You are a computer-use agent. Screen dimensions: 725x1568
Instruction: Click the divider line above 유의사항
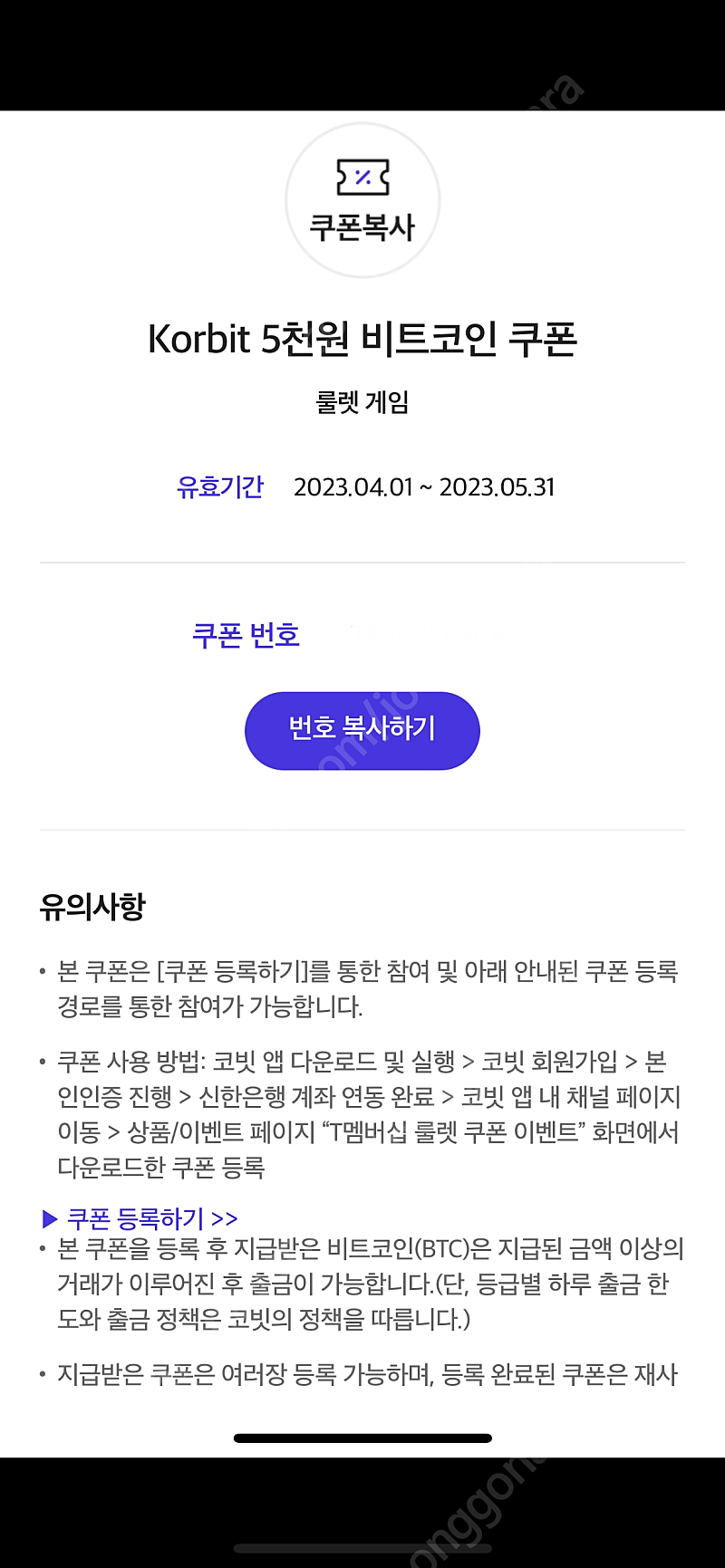point(362,831)
